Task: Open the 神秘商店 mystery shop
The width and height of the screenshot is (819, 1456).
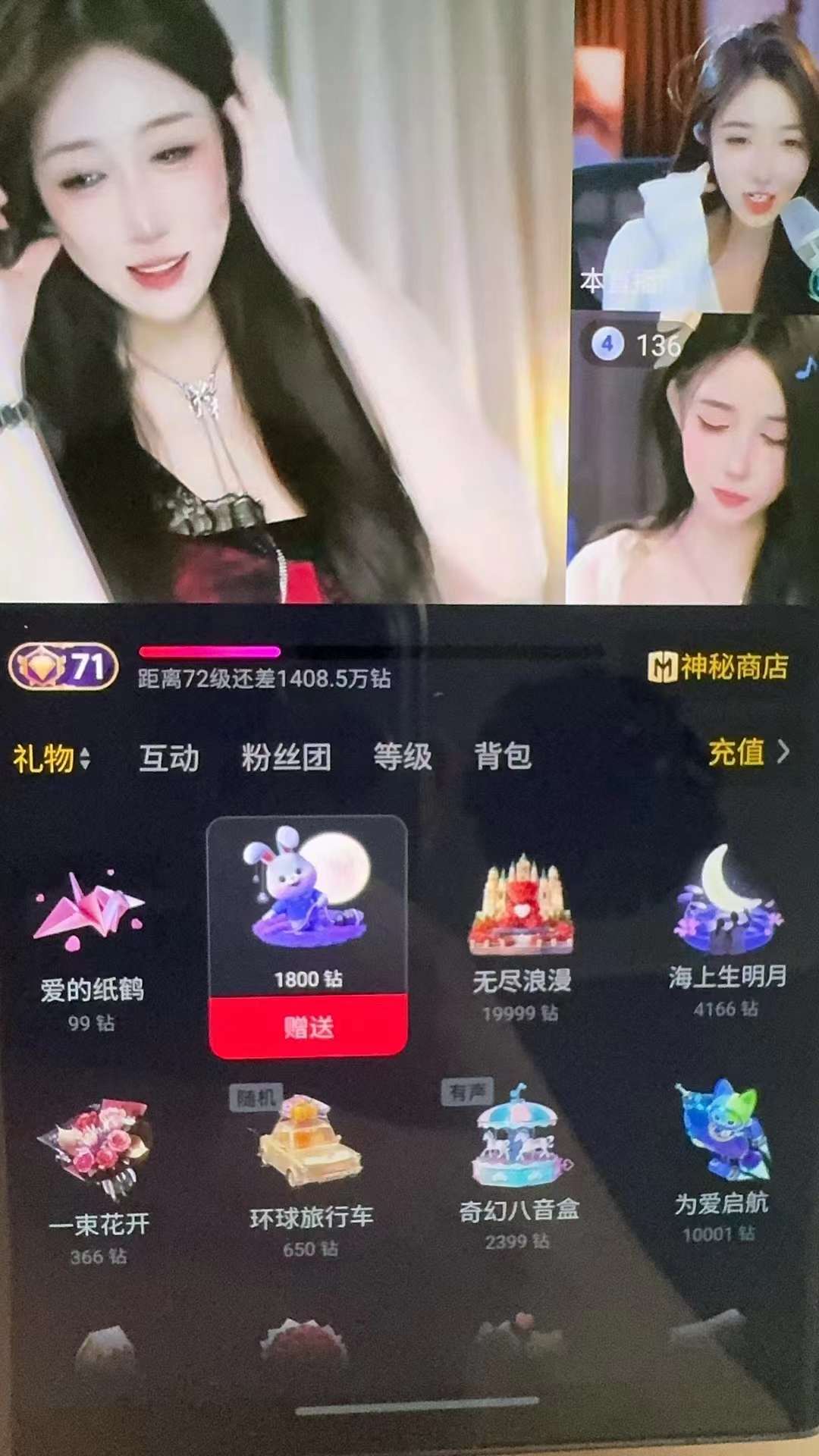Action: [717, 667]
